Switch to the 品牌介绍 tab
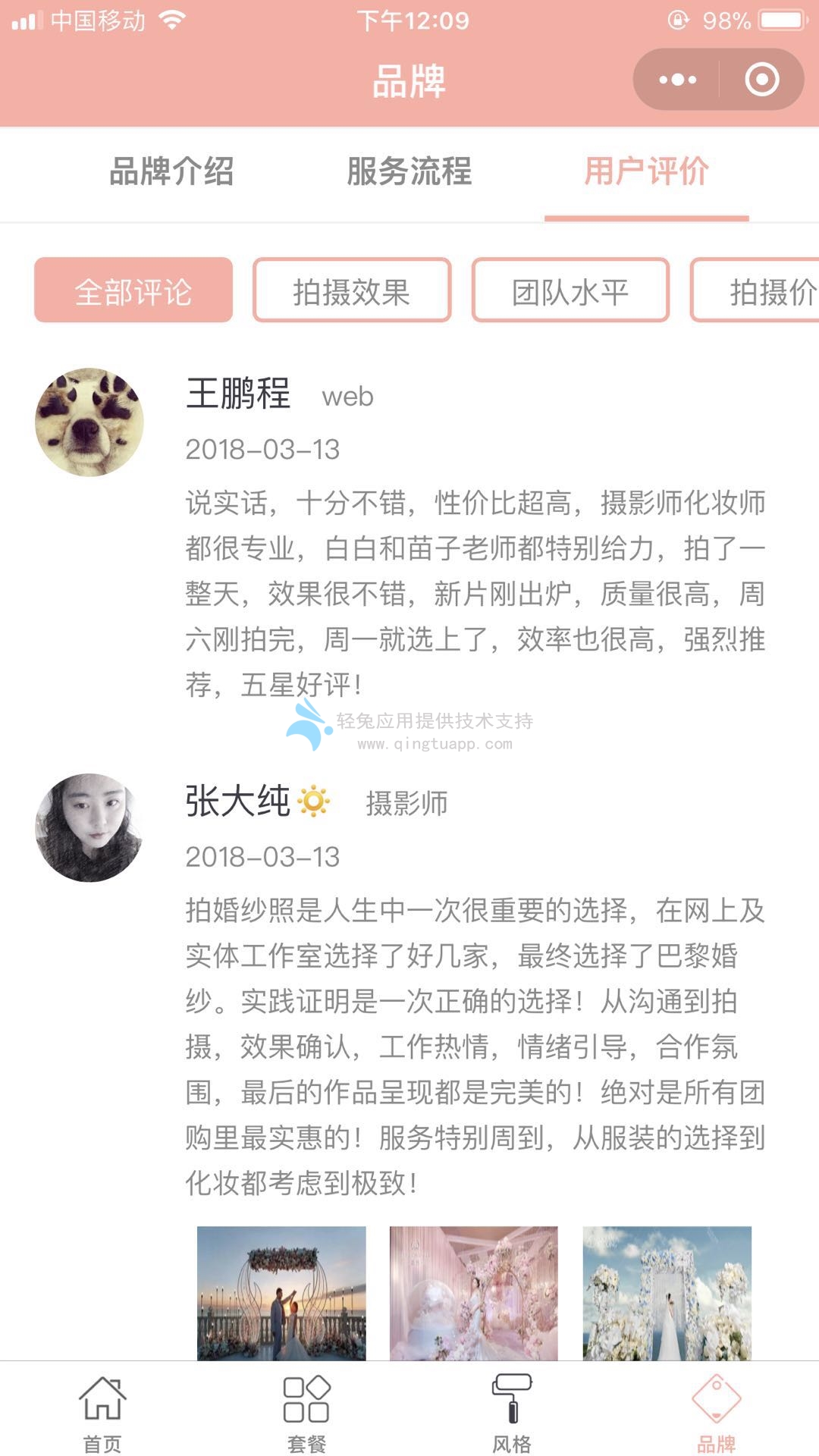 point(171,171)
